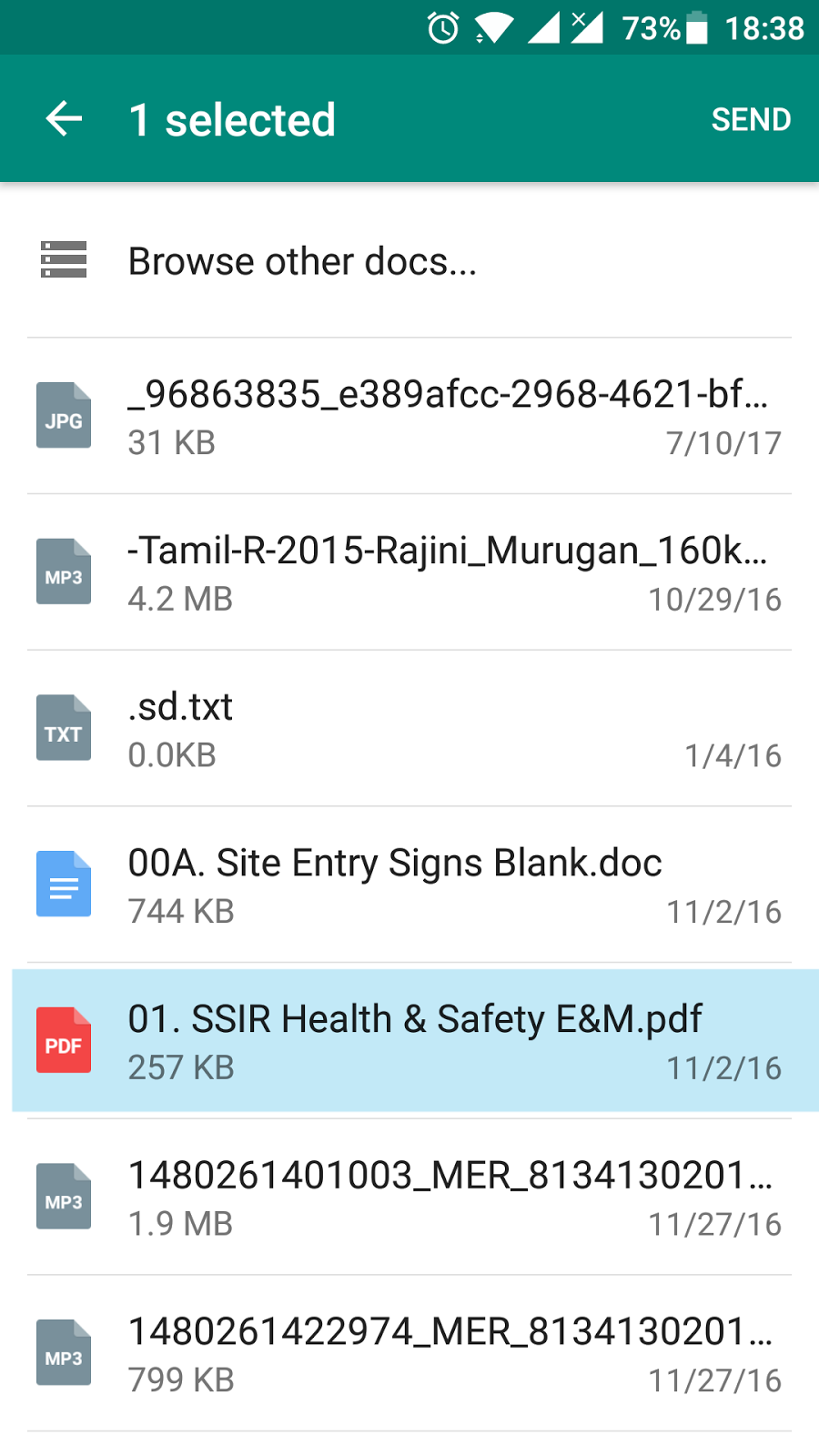
Task: Select the 1480261401003_MER MP3 file
Action: (x=409, y=1198)
